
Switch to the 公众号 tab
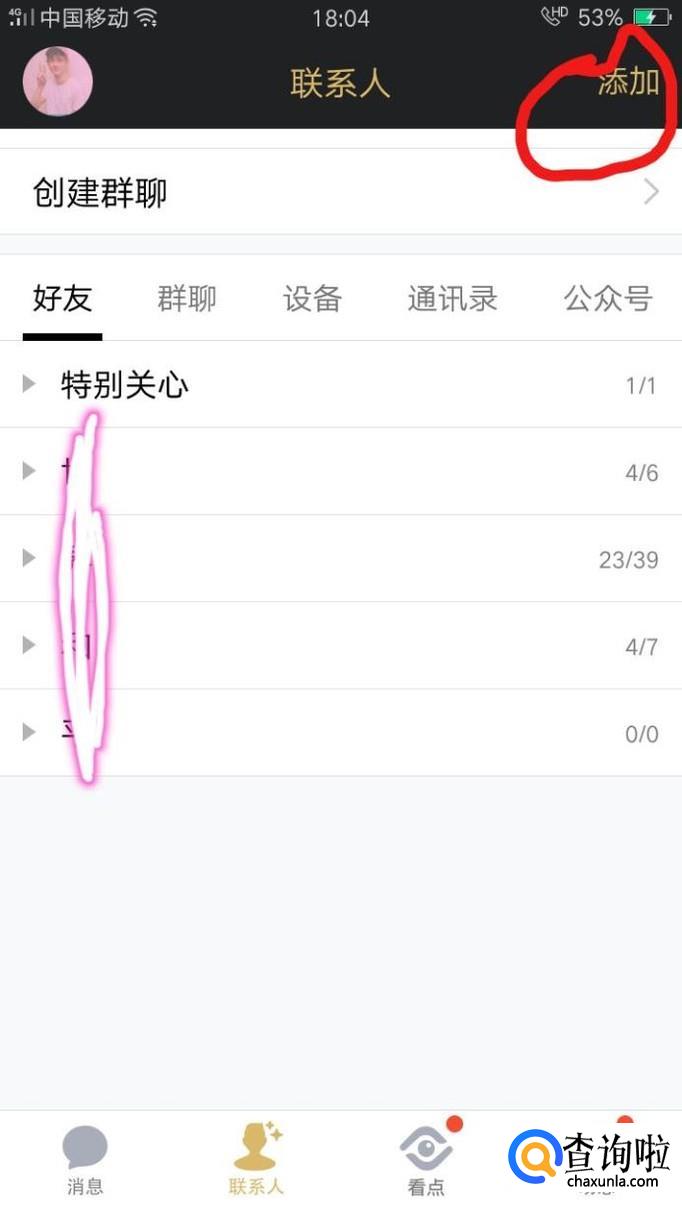pos(608,298)
